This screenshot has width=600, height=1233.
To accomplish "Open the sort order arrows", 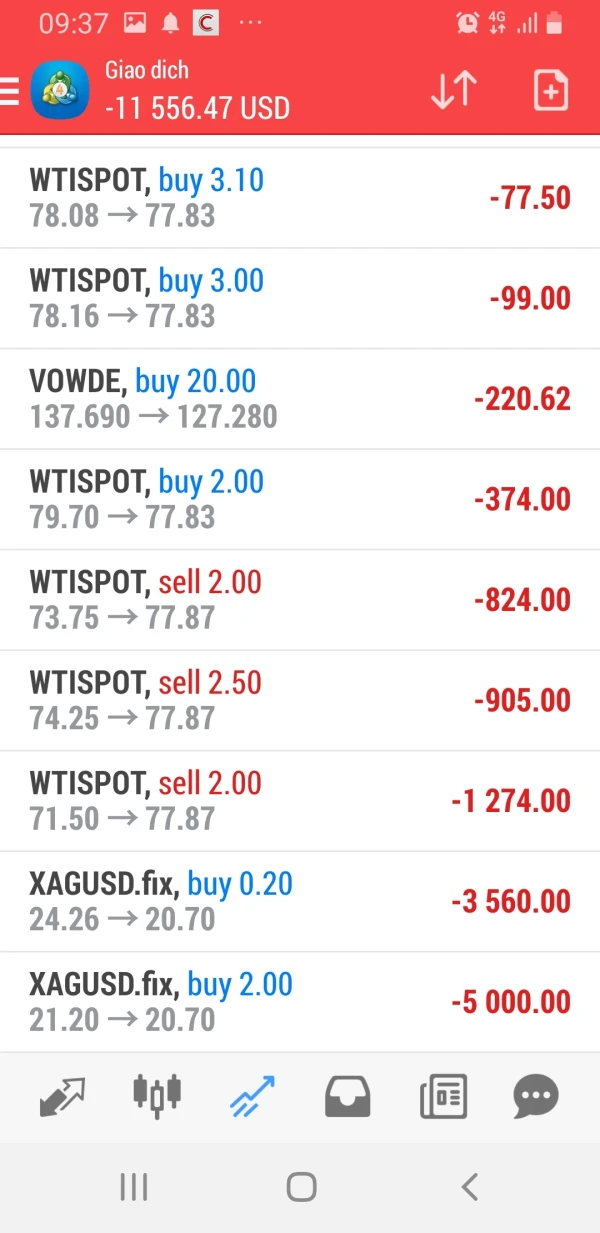I will (x=454, y=91).
